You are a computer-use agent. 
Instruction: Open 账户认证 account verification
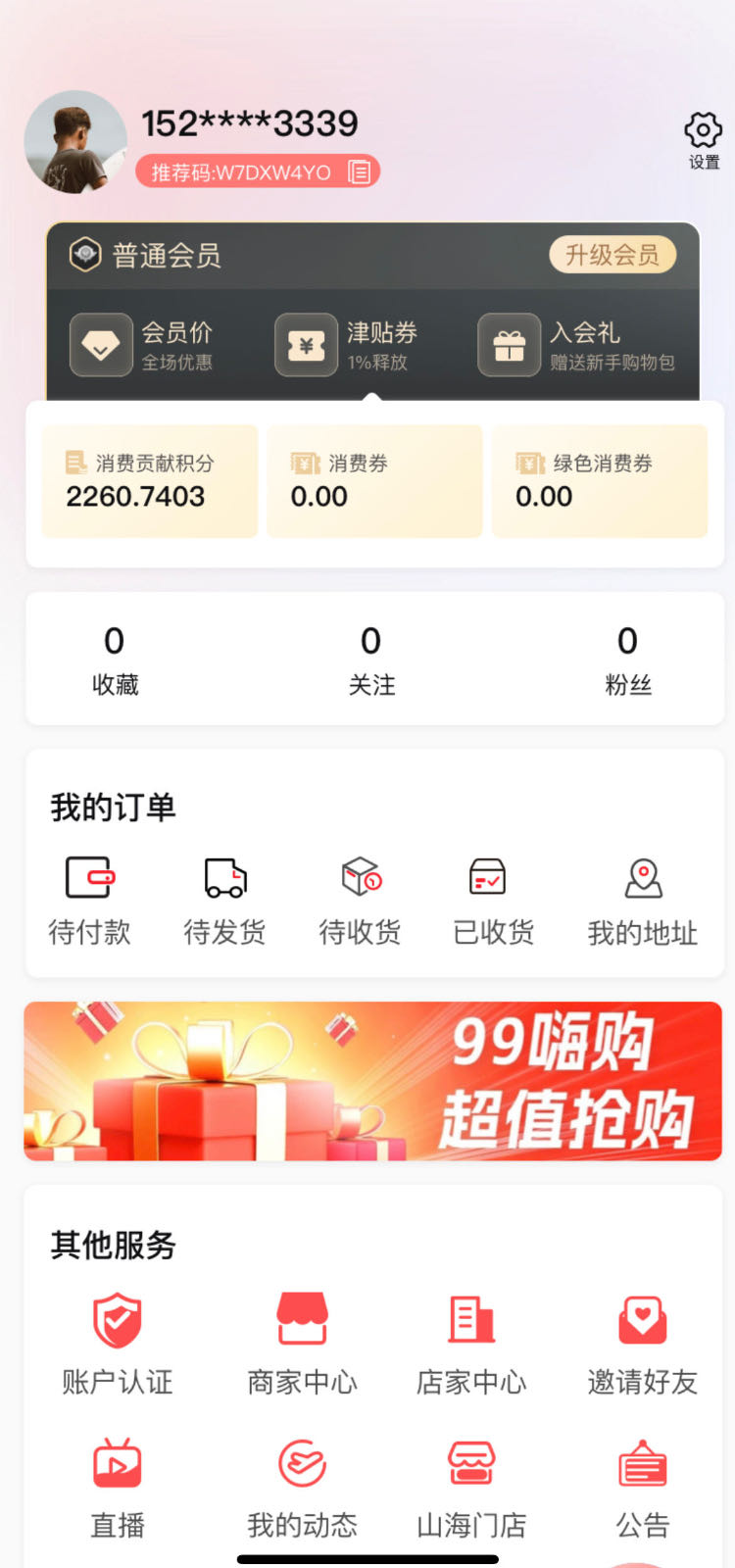click(x=118, y=1342)
